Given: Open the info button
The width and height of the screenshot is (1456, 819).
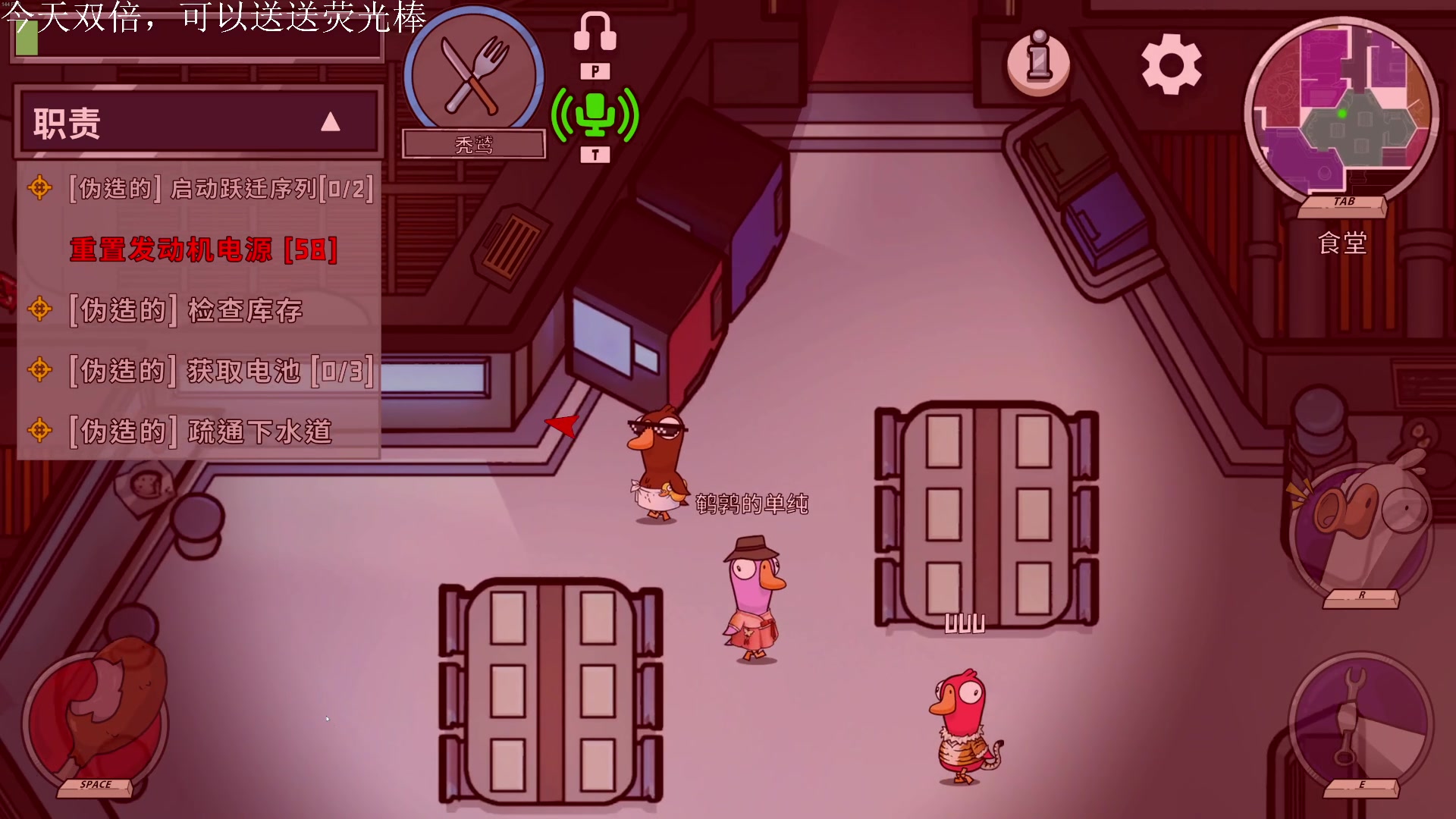Looking at the screenshot, I should coord(1038,62).
